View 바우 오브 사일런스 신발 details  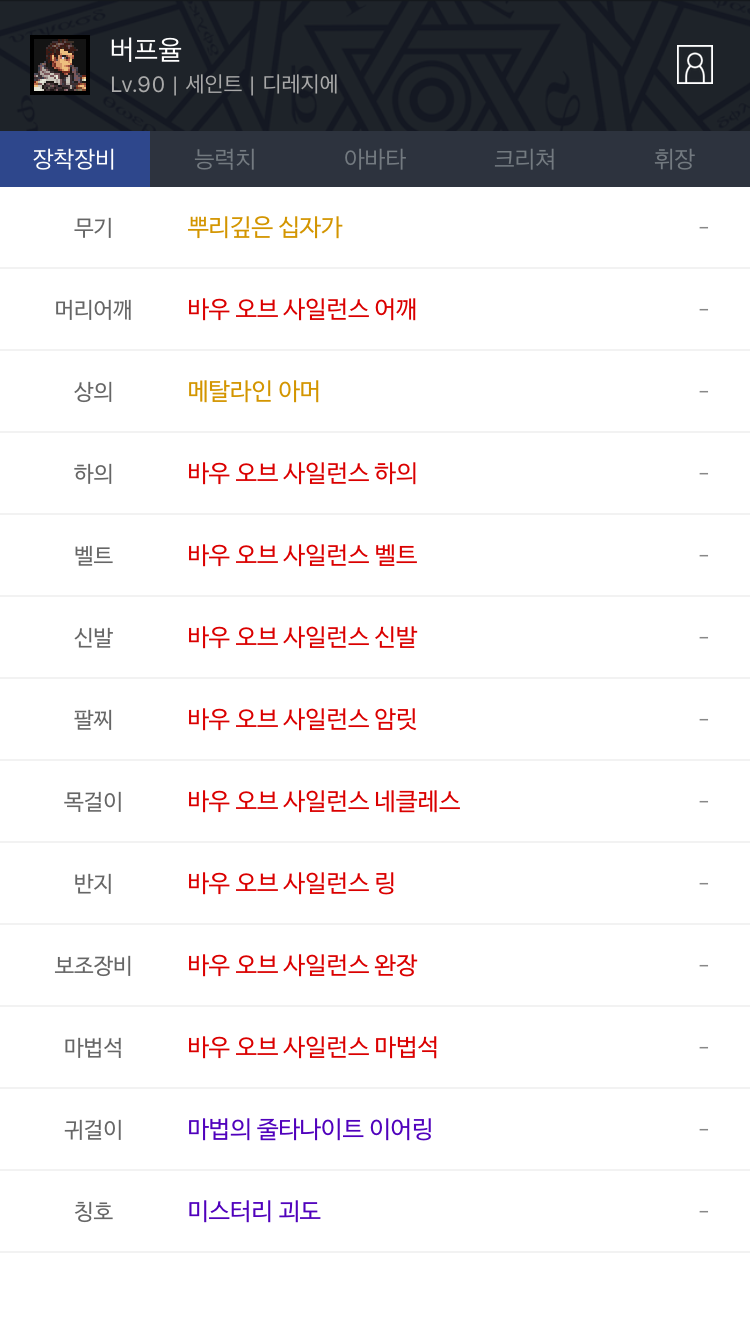tap(302, 637)
